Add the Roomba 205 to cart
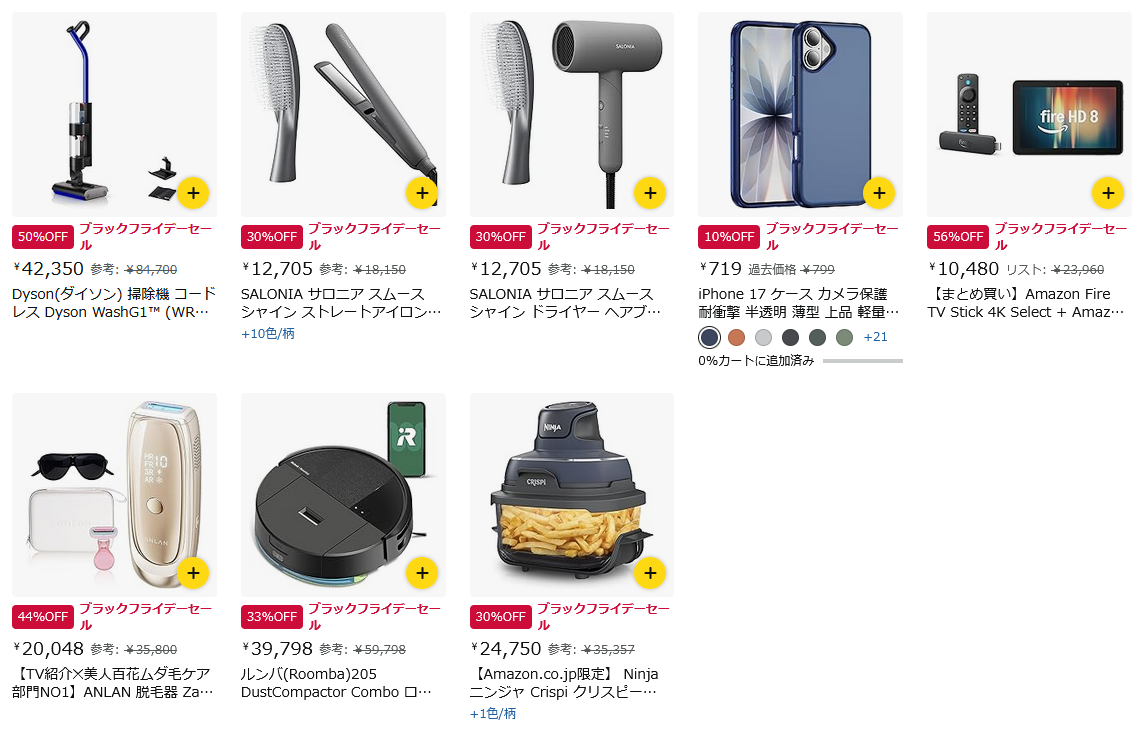This screenshot has height=730, width=1141. pyautogui.click(x=422, y=573)
